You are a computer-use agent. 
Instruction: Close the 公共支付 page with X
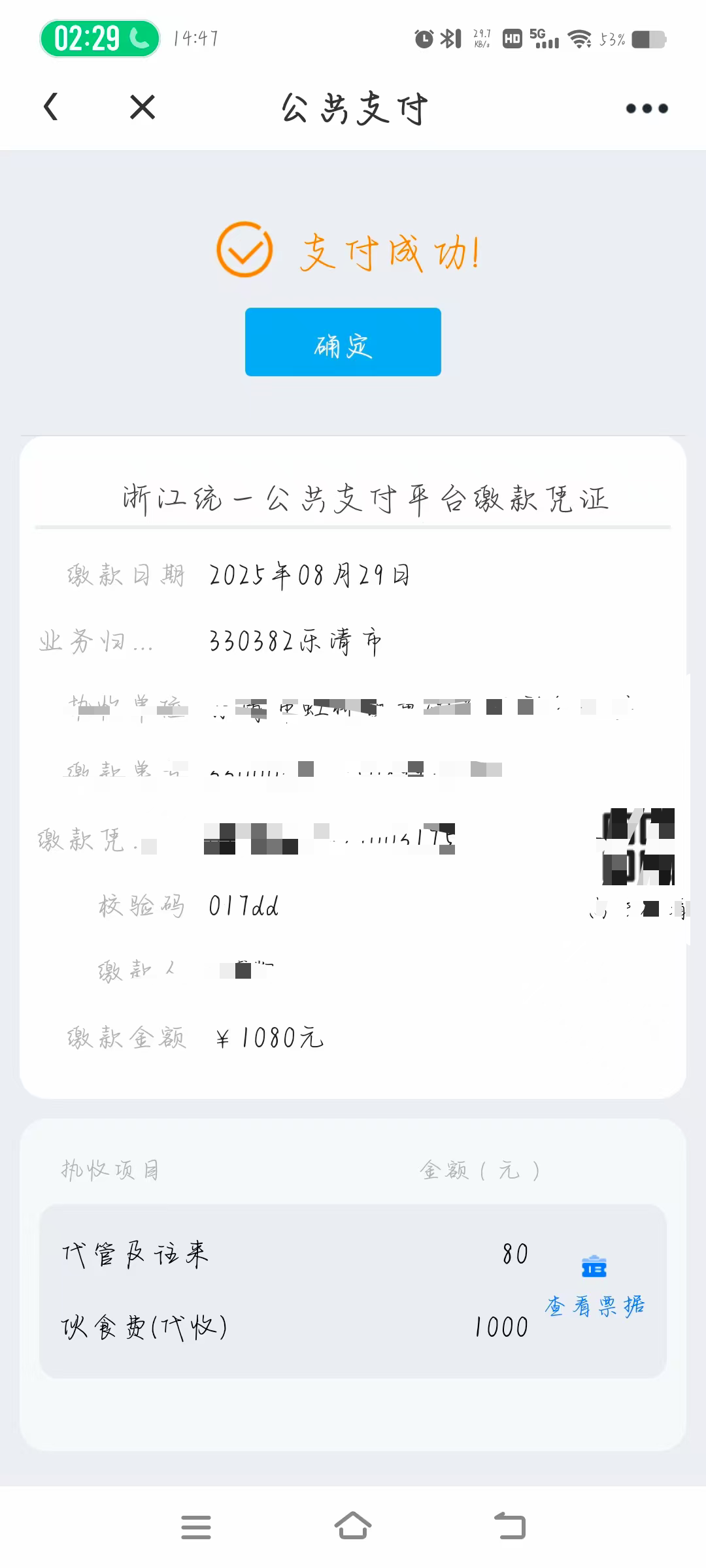(x=143, y=107)
